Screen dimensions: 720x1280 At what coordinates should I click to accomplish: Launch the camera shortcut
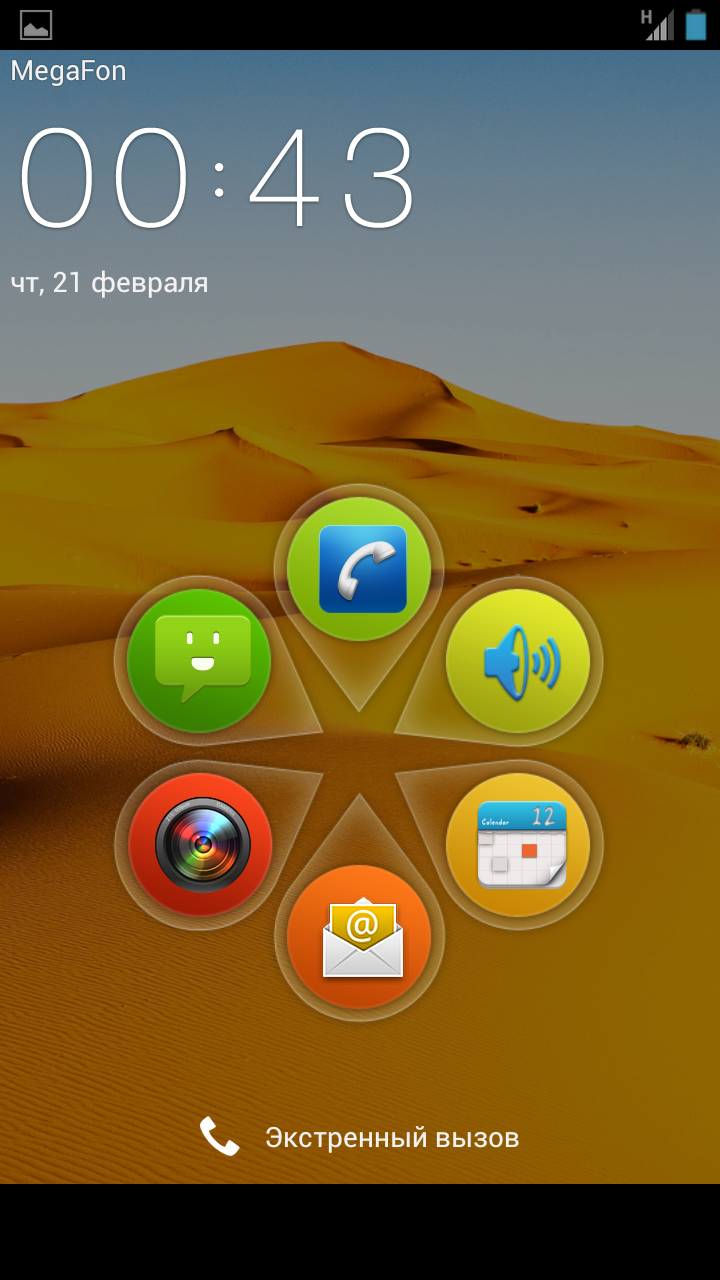point(200,845)
